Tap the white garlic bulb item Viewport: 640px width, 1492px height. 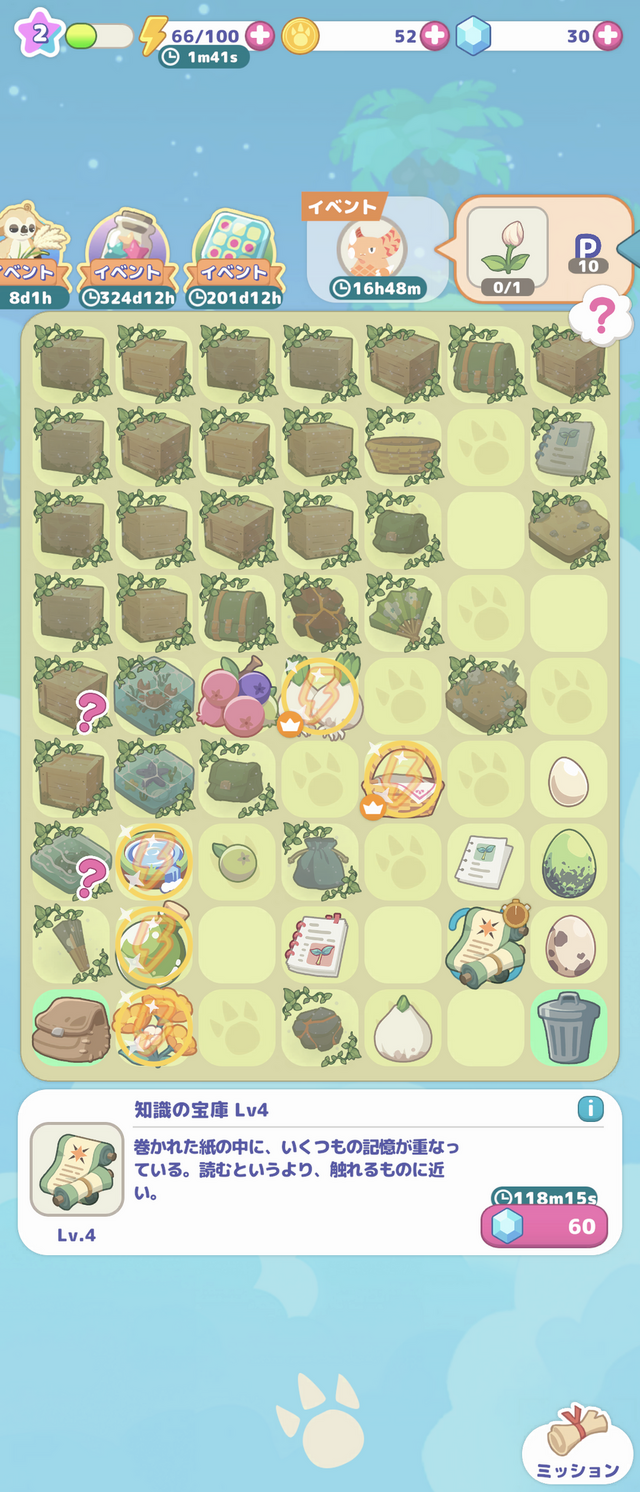402,1028
